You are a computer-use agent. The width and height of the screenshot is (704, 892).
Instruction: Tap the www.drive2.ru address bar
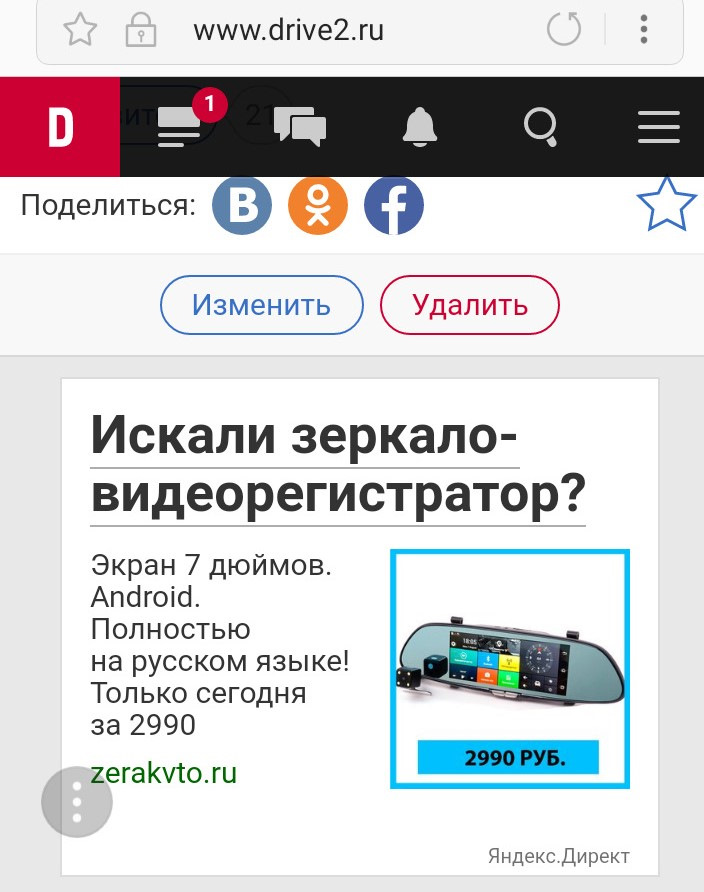[x=290, y=30]
